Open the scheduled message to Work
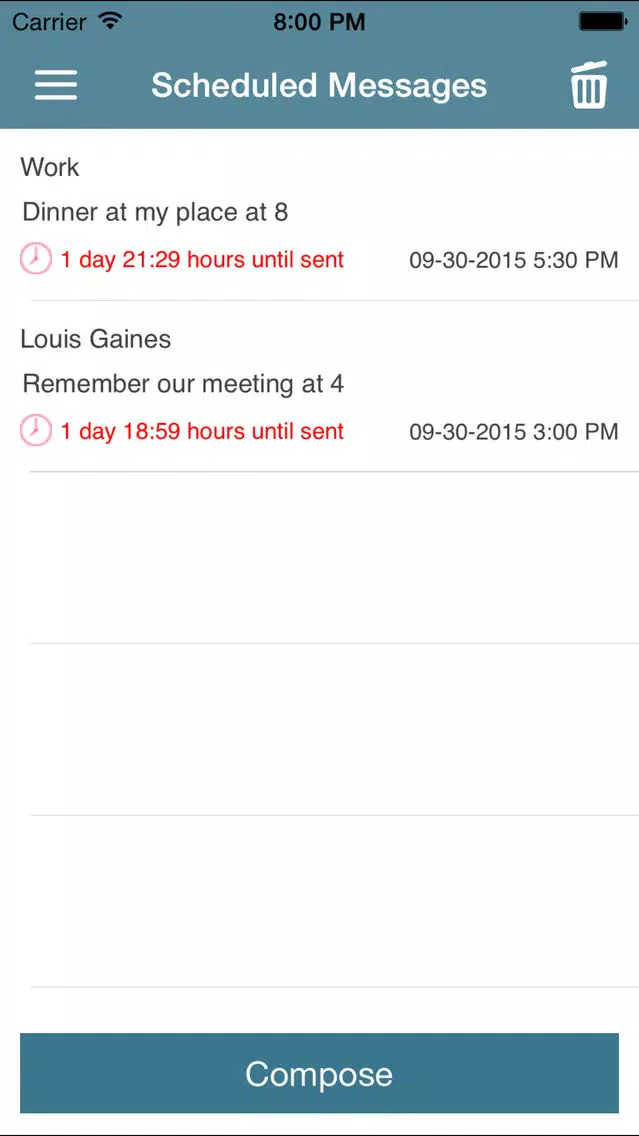Screen dimensions: 639x1136 320,215
